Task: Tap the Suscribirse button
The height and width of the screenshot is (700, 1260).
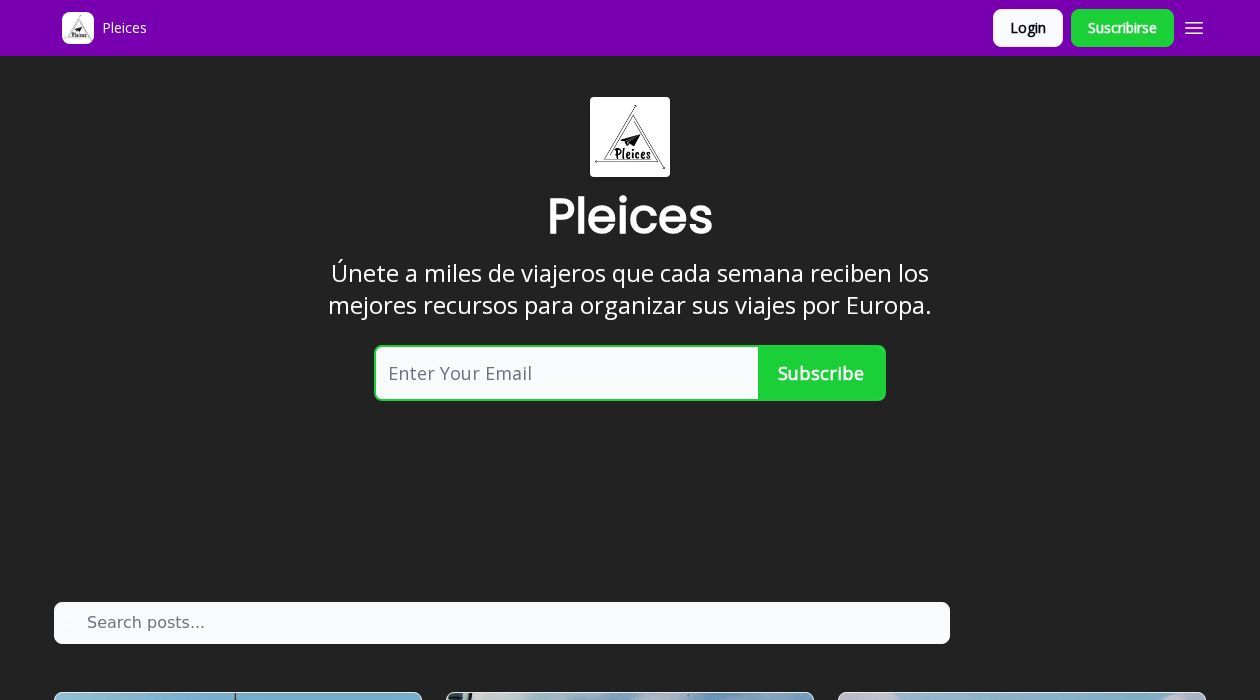Action: (1121, 28)
